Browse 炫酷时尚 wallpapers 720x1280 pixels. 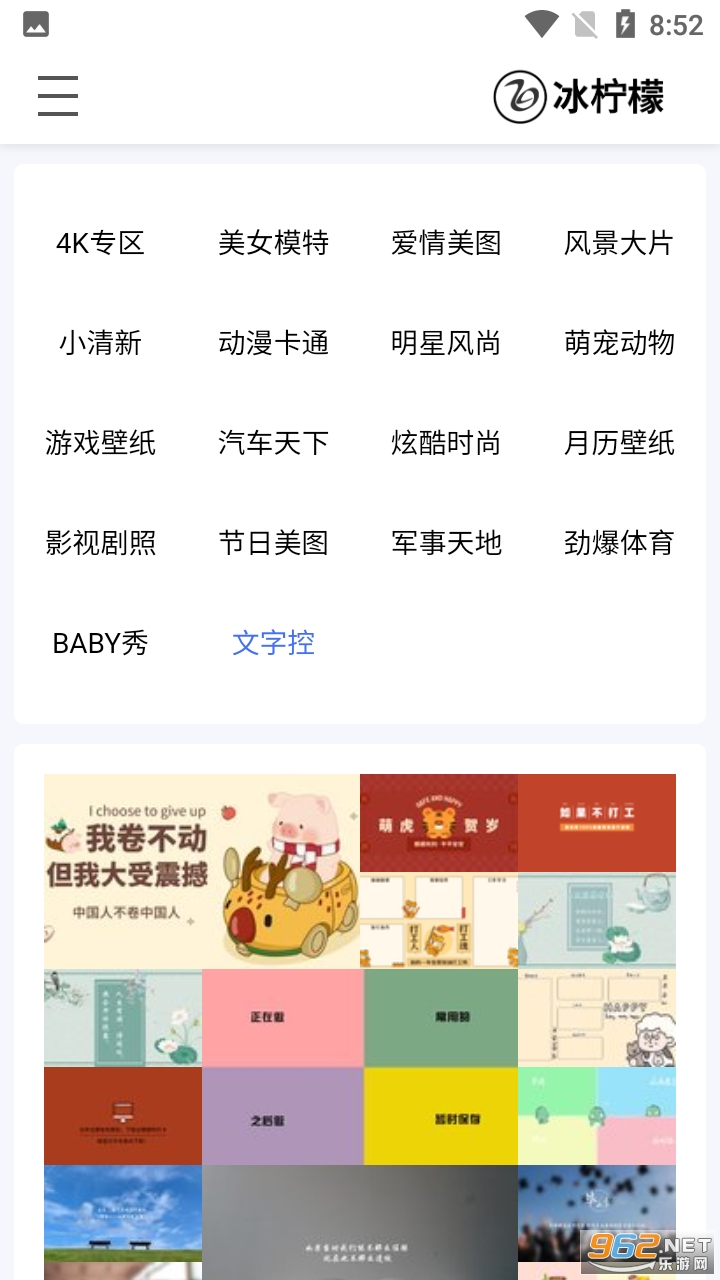coord(446,443)
